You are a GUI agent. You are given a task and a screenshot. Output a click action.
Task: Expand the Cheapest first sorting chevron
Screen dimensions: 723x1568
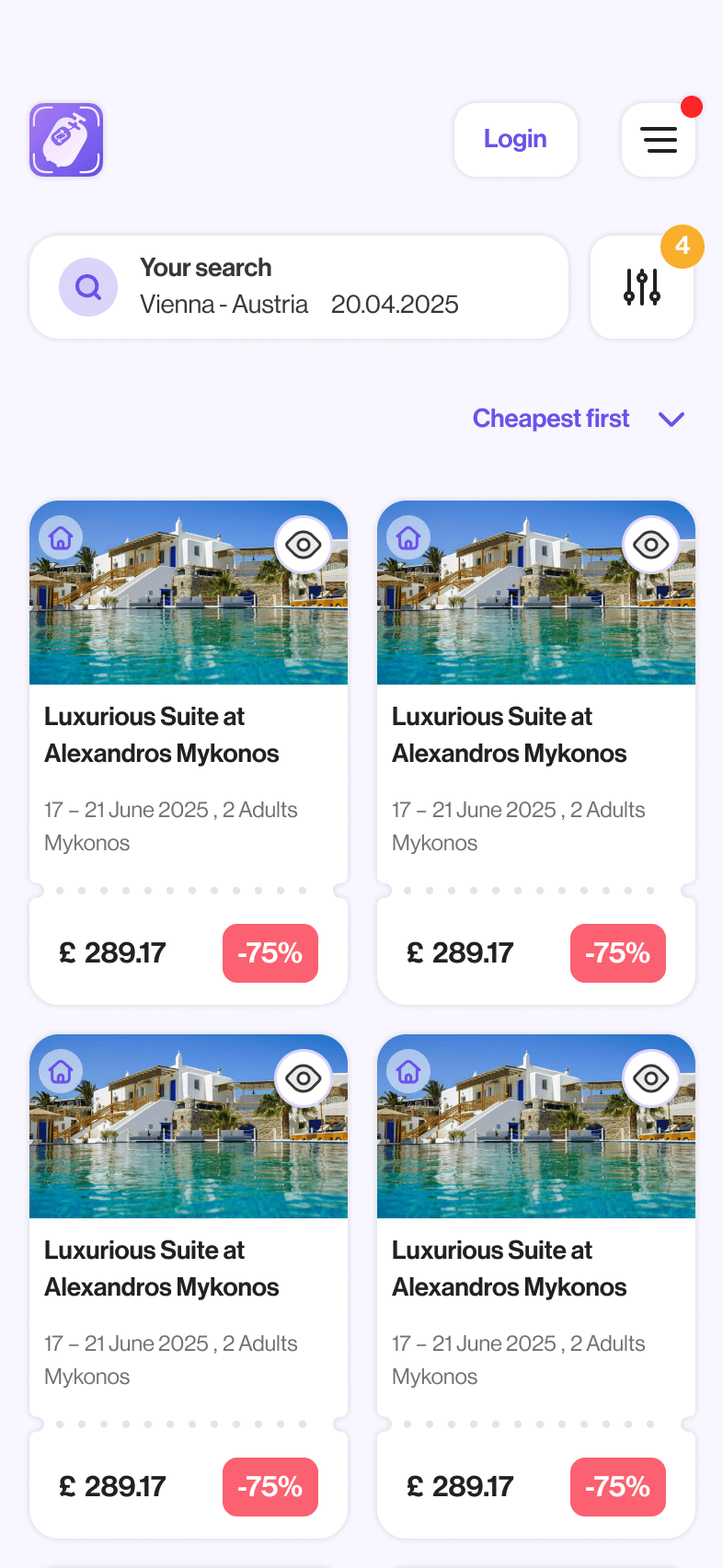671,419
